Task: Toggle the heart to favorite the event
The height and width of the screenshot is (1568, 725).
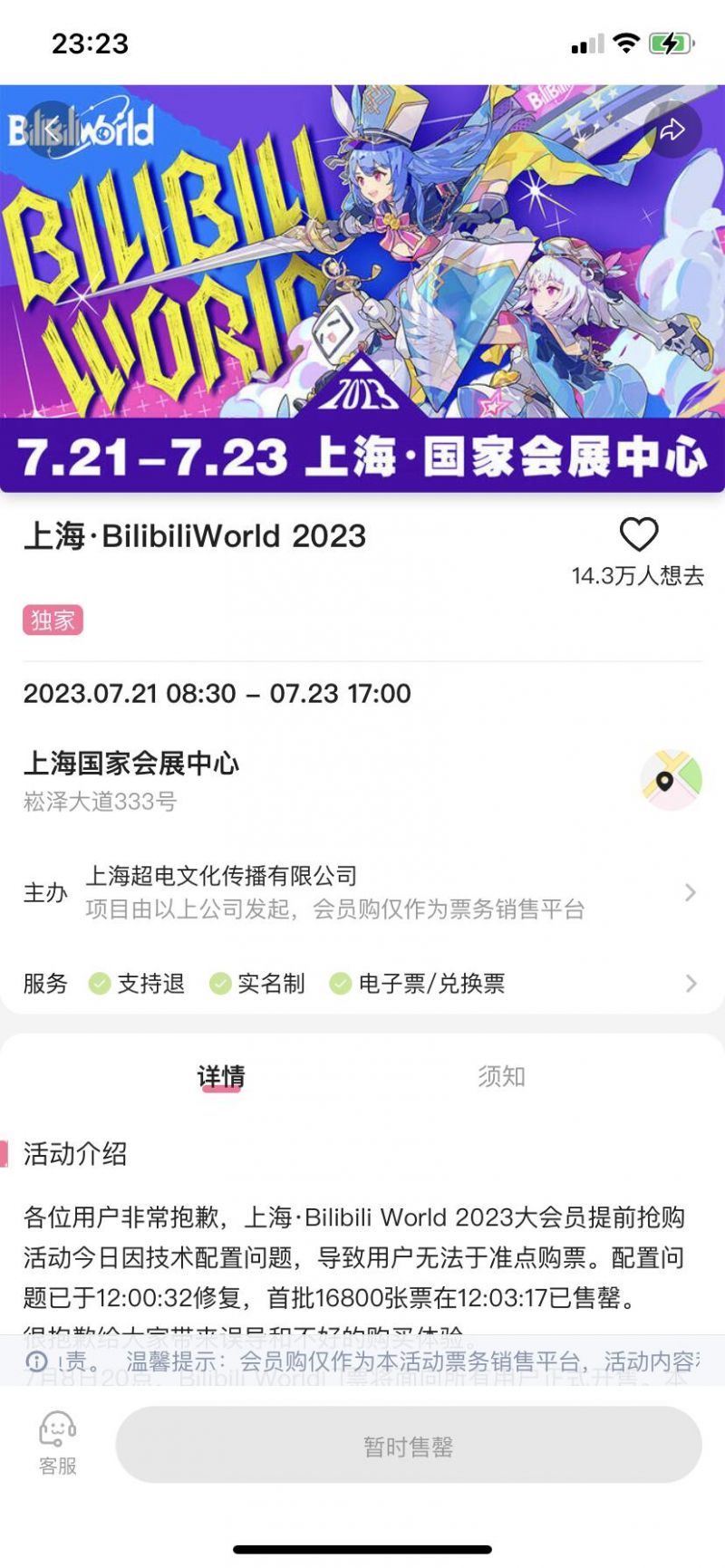Action: coord(642,534)
